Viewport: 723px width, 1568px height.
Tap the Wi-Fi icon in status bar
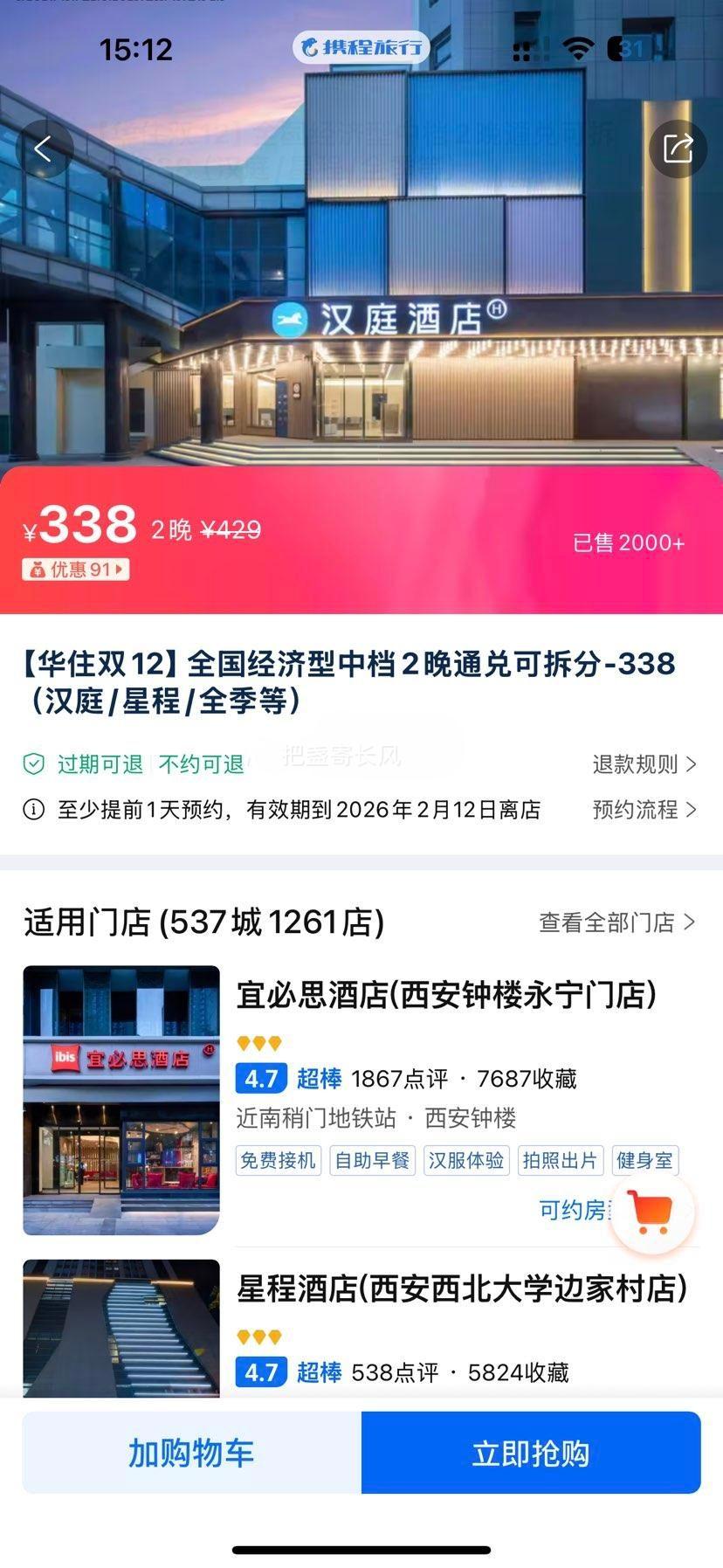coord(576,48)
